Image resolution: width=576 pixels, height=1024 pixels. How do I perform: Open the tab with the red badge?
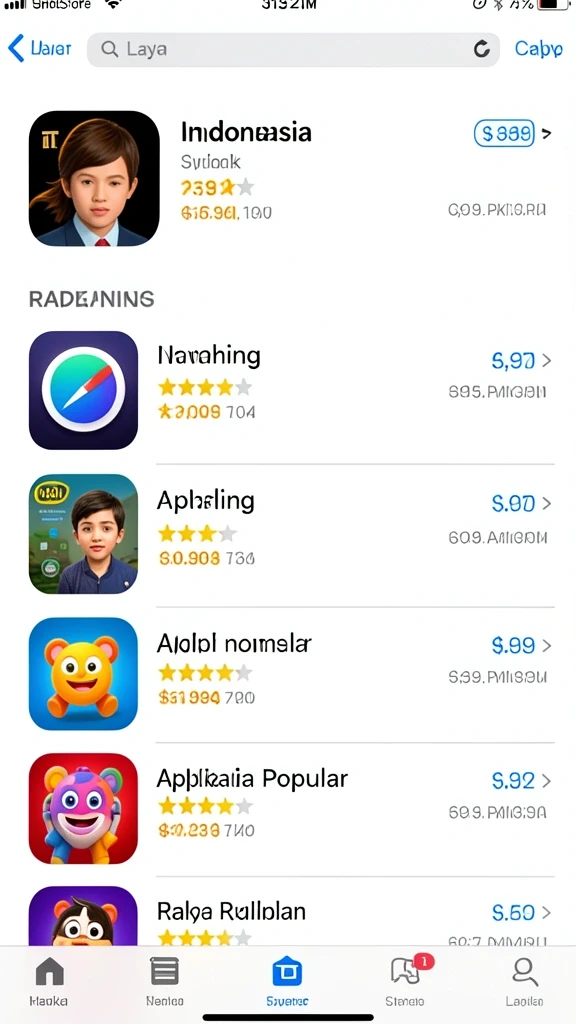(406, 982)
